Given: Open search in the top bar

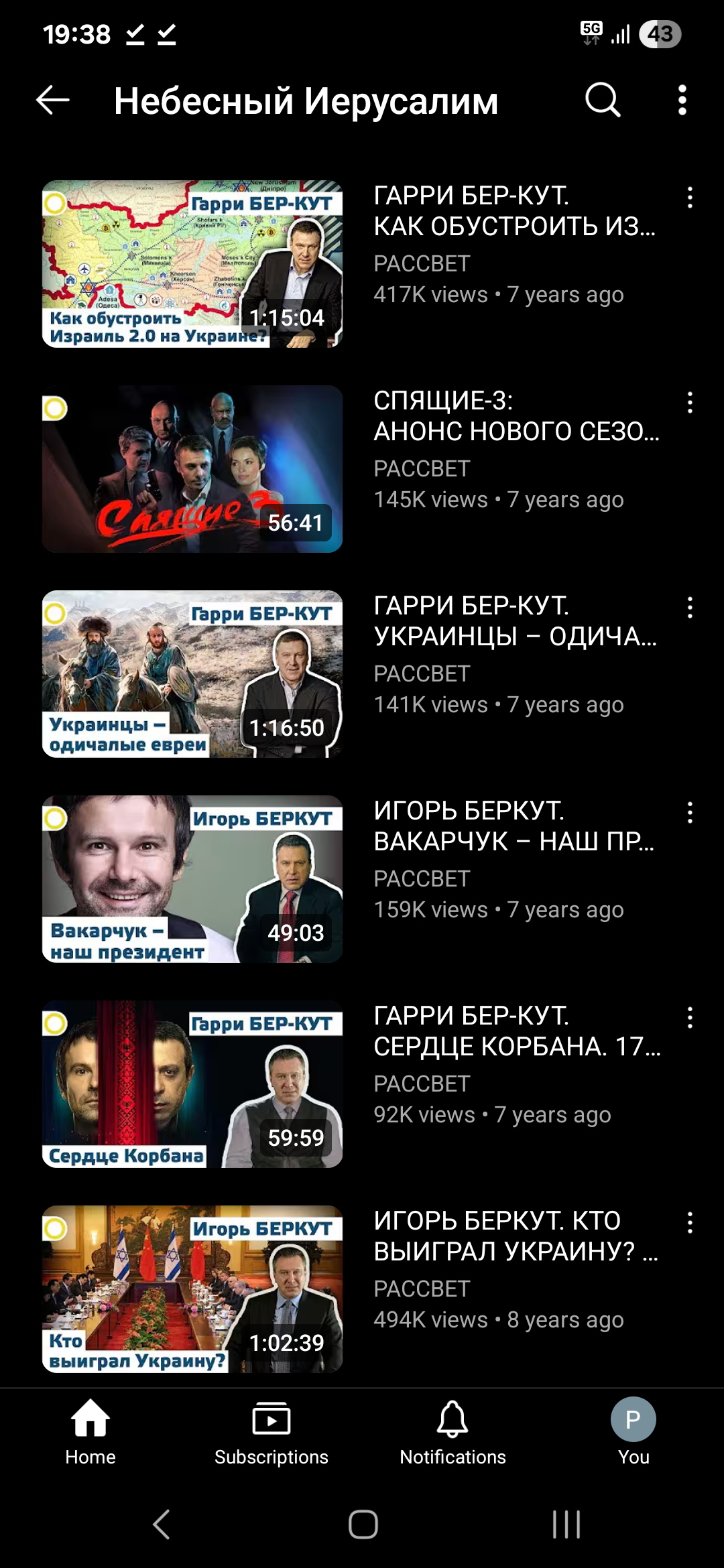Looking at the screenshot, I should coord(603,101).
